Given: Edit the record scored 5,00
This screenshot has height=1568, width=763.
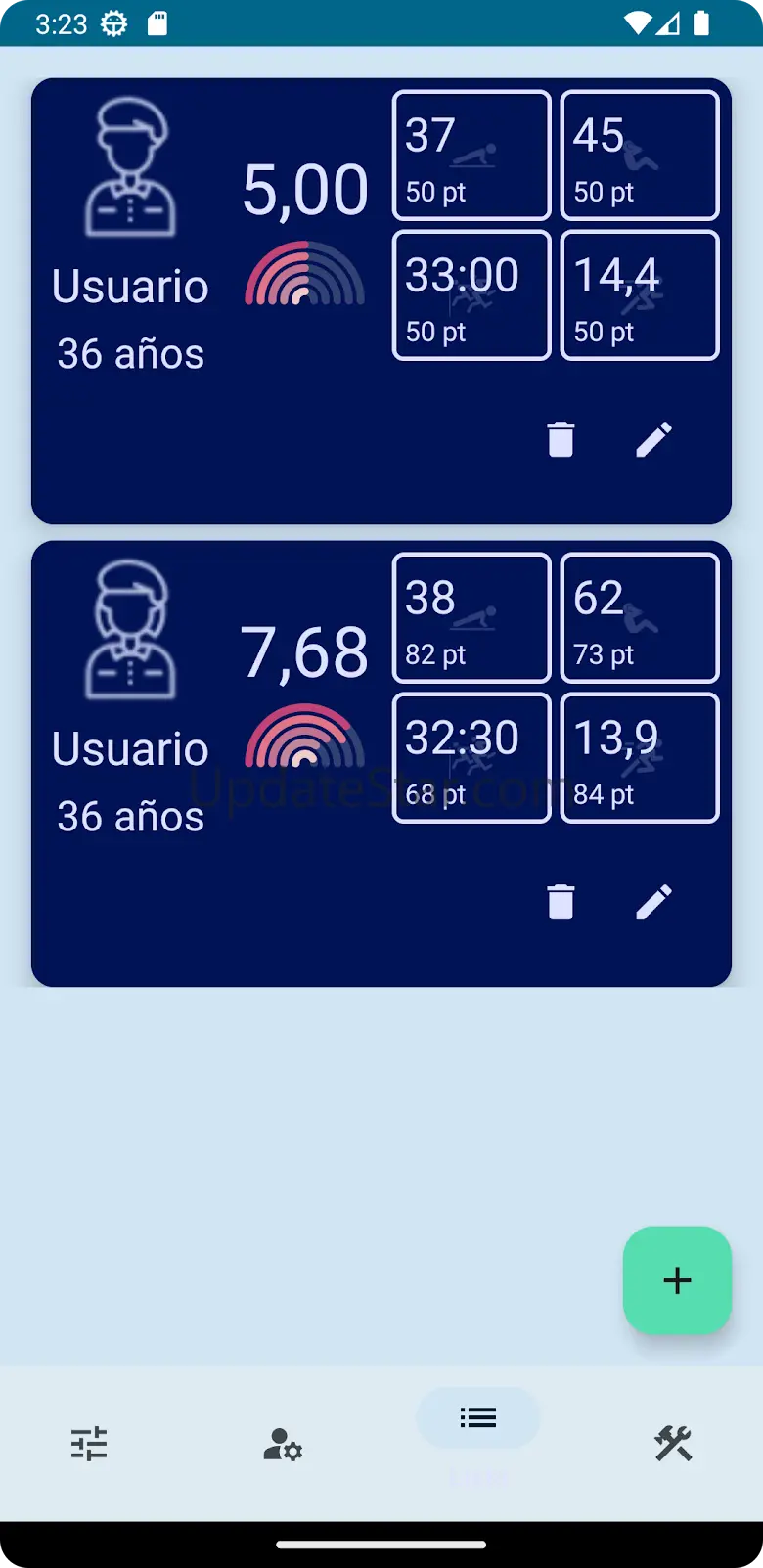Looking at the screenshot, I should 653,439.
